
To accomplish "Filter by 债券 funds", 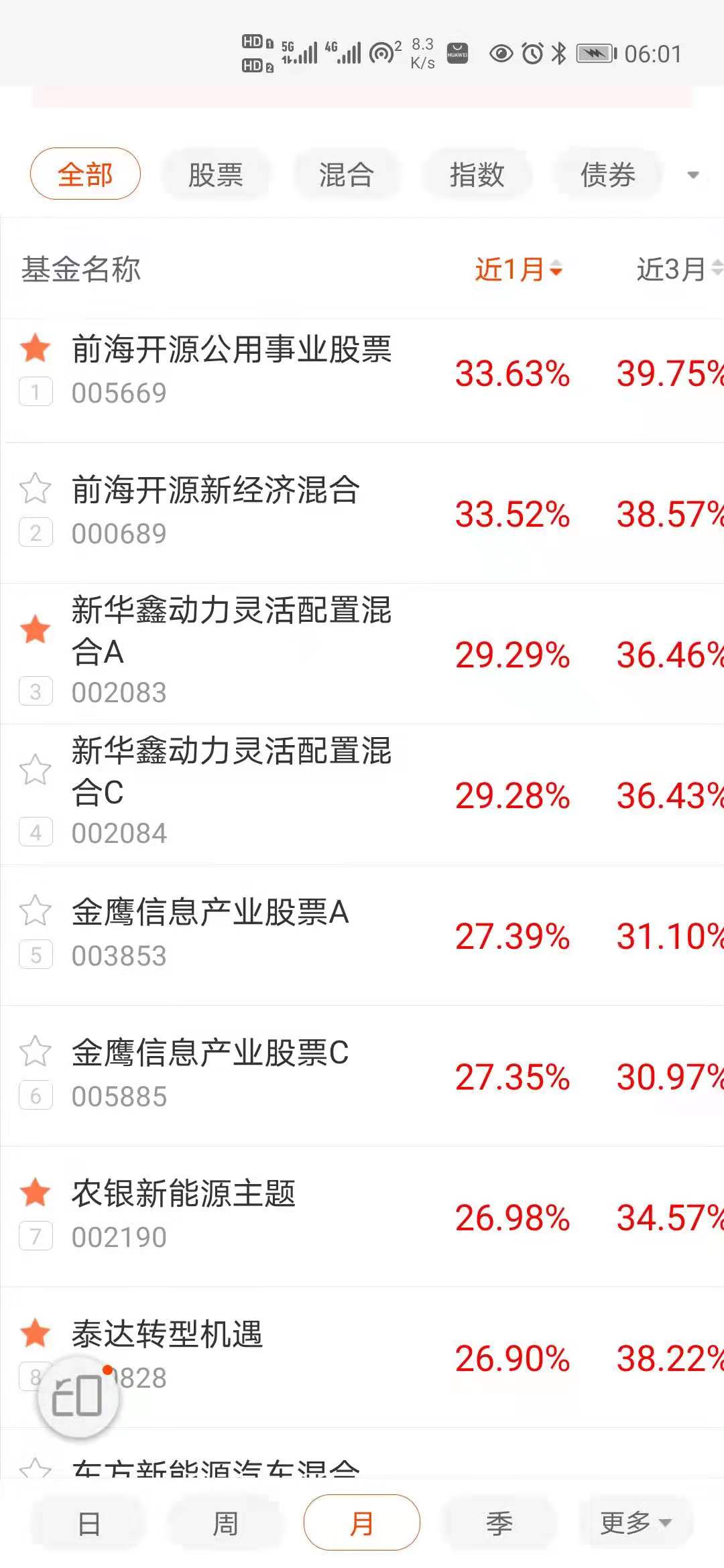I will click(607, 174).
